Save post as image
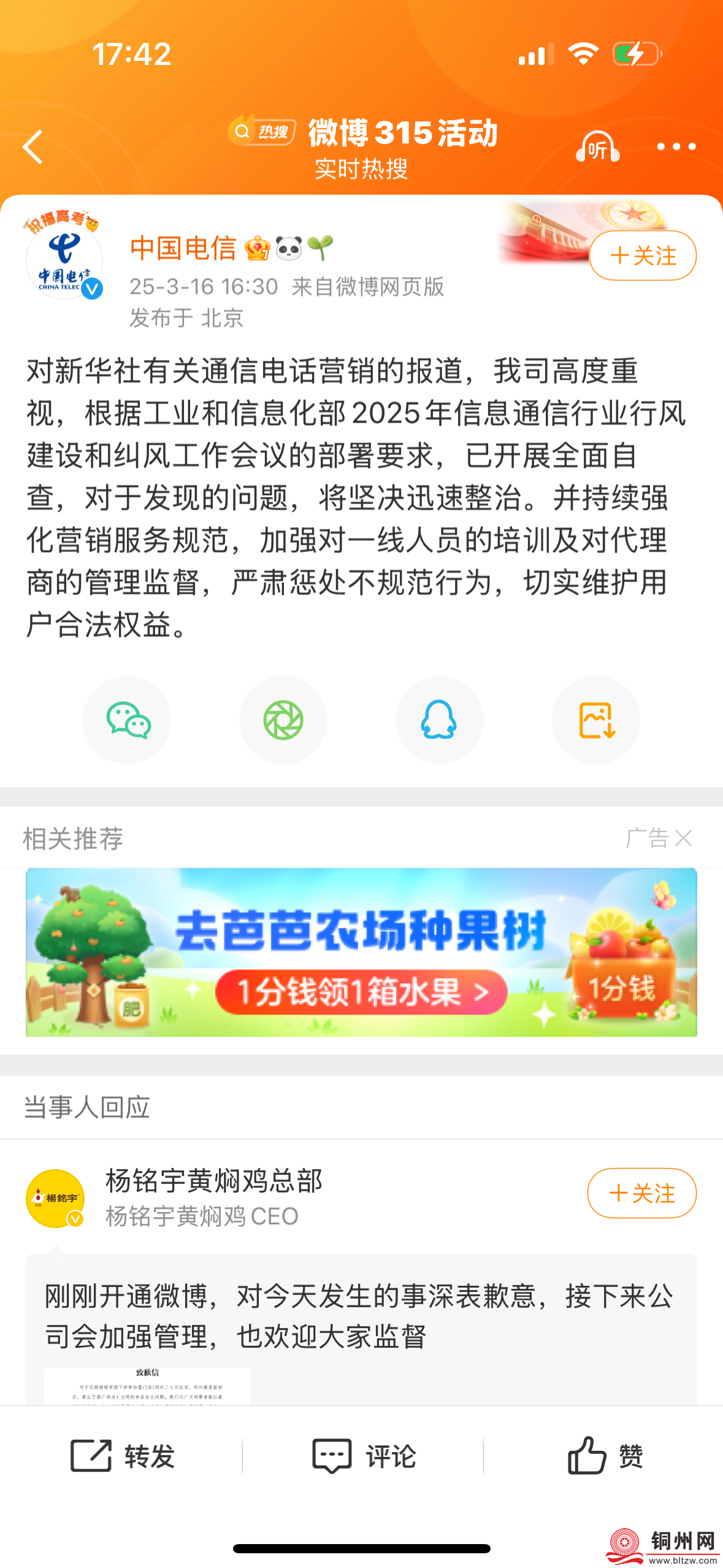This screenshot has height=1568, width=723. click(595, 720)
